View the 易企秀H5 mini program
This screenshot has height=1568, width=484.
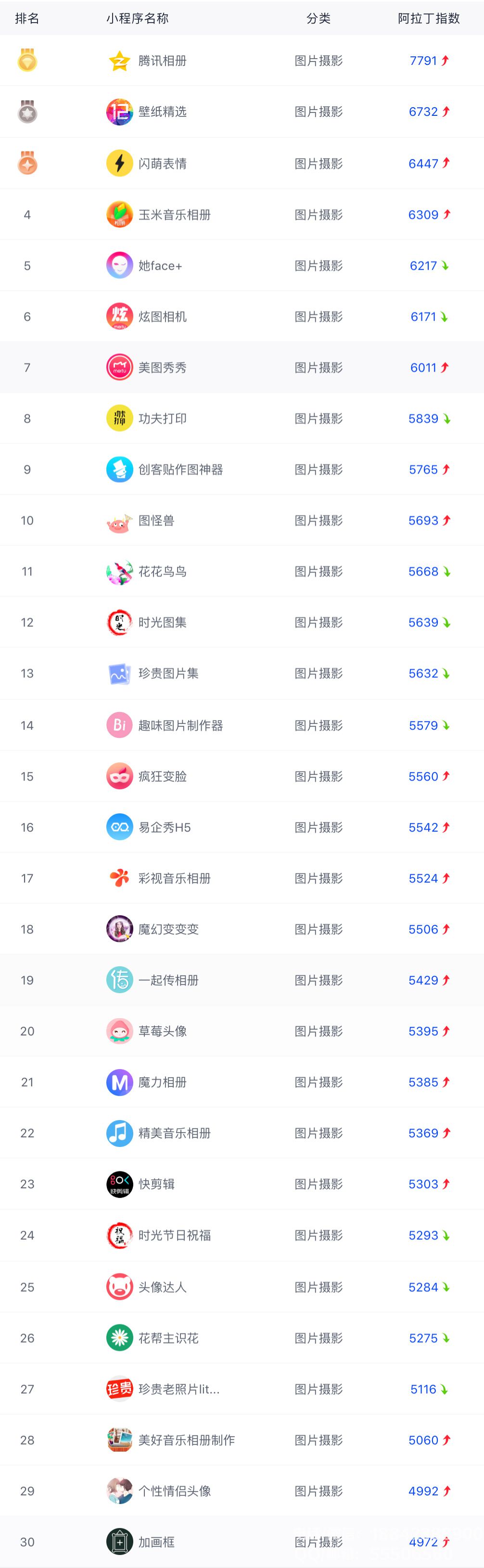(x=165, y=828)
